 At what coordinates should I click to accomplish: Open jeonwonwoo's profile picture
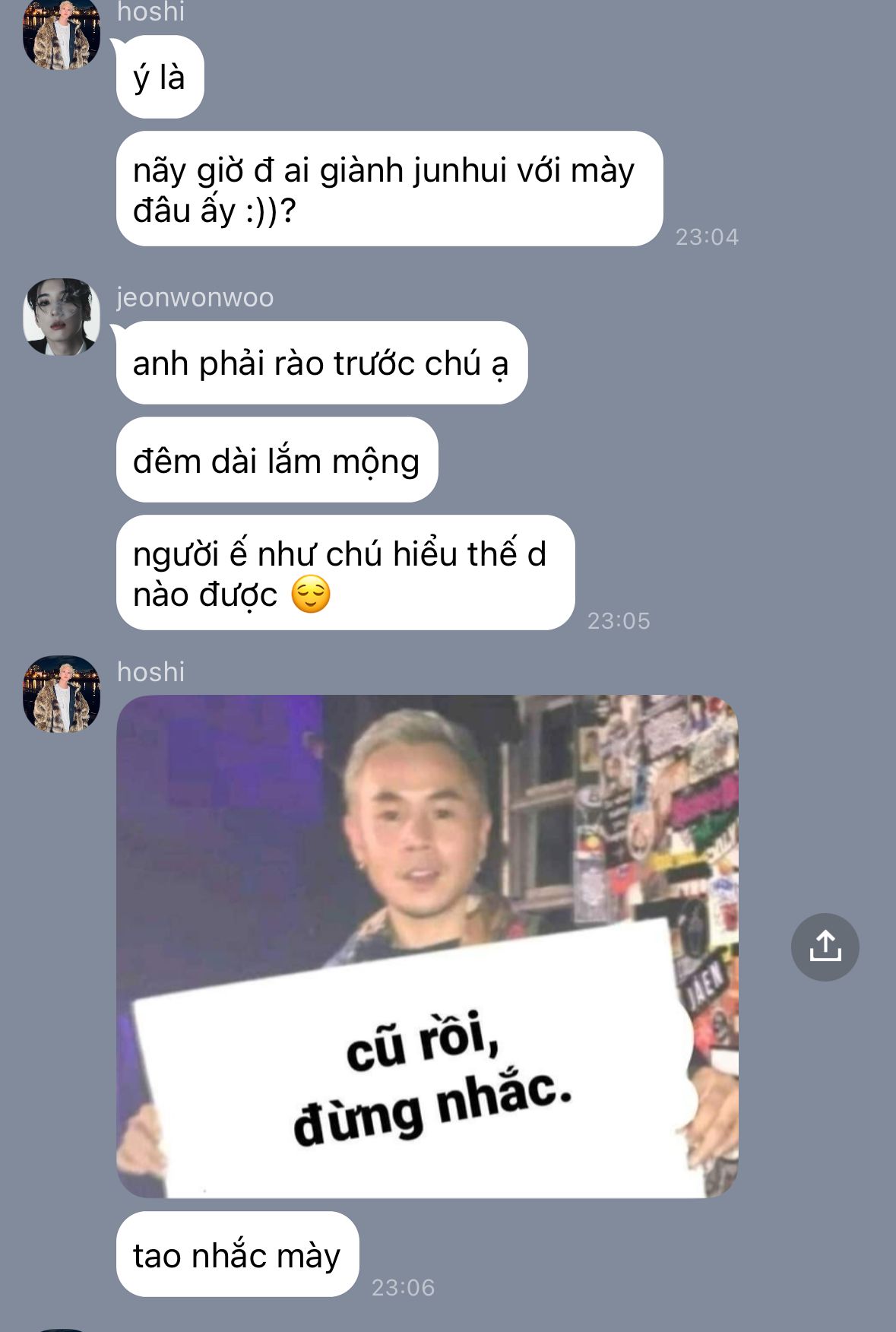[x=62, y=316]
